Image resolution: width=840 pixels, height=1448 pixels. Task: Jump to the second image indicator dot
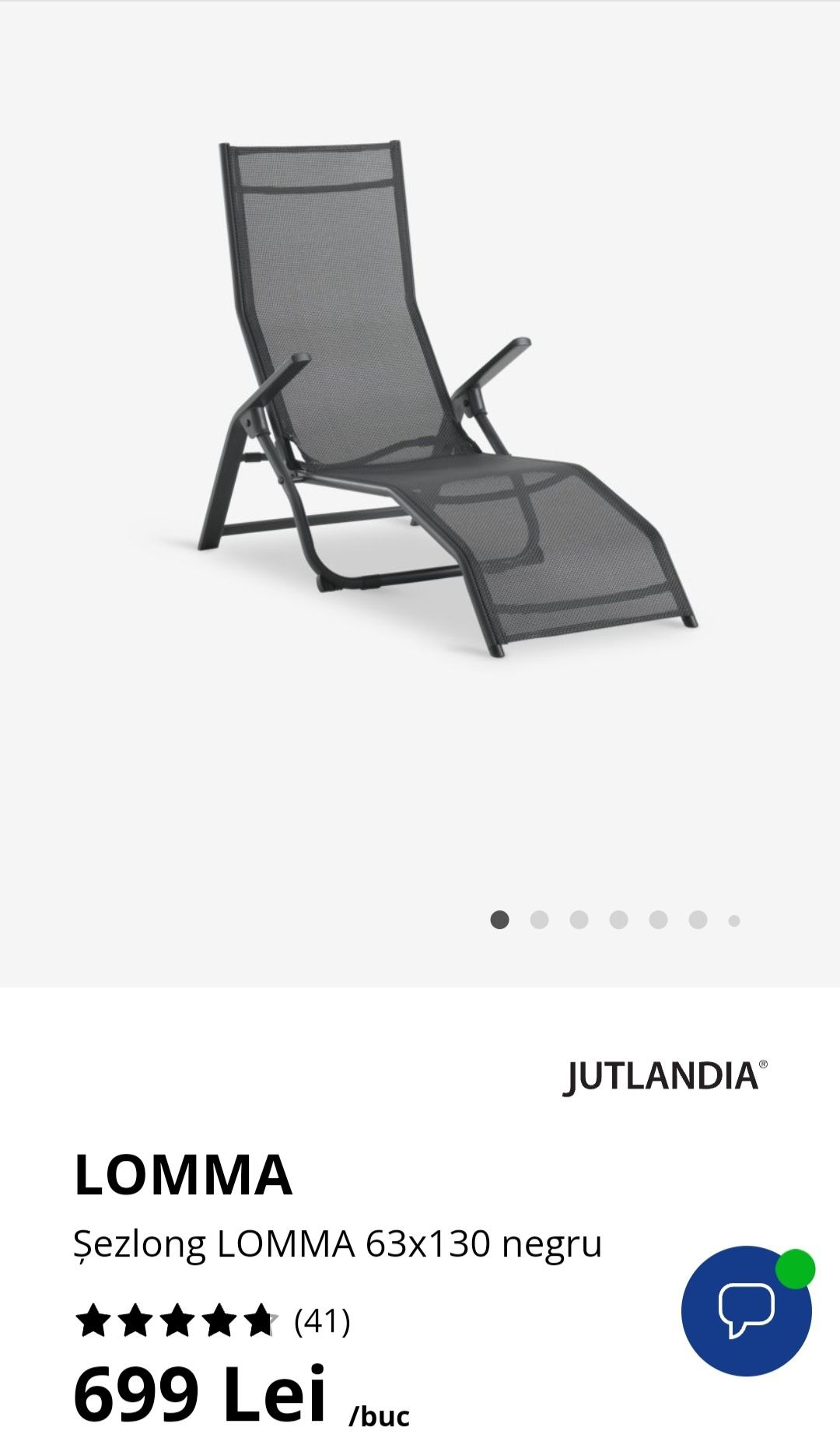(x=539, y=920)
